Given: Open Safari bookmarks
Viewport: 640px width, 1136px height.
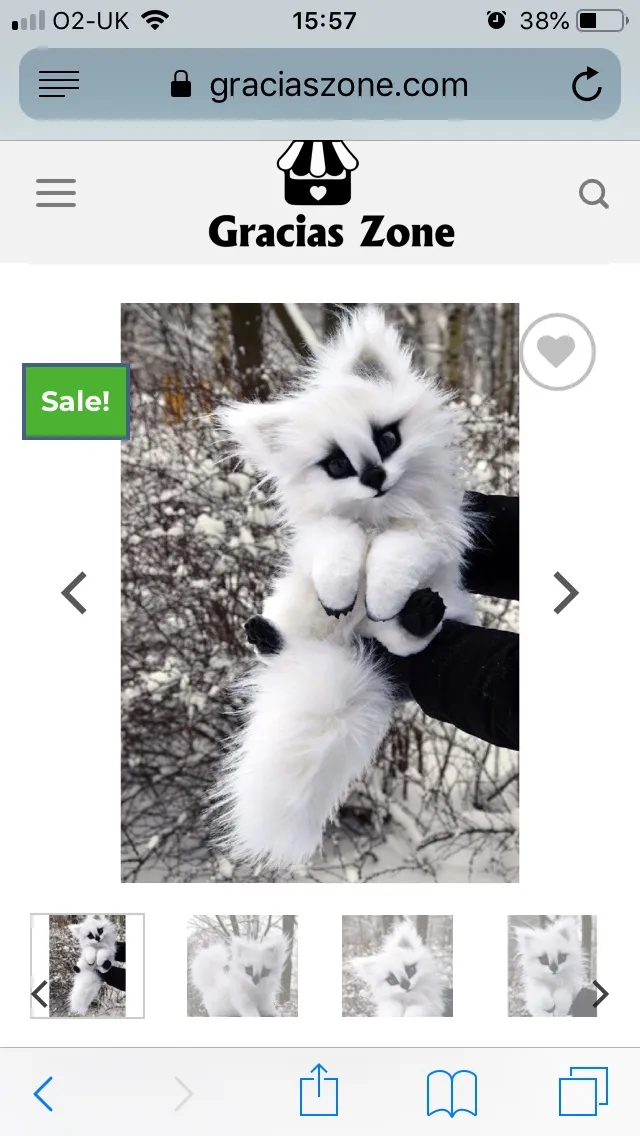Looking at the screenshot, I should tap(452, 1093).
